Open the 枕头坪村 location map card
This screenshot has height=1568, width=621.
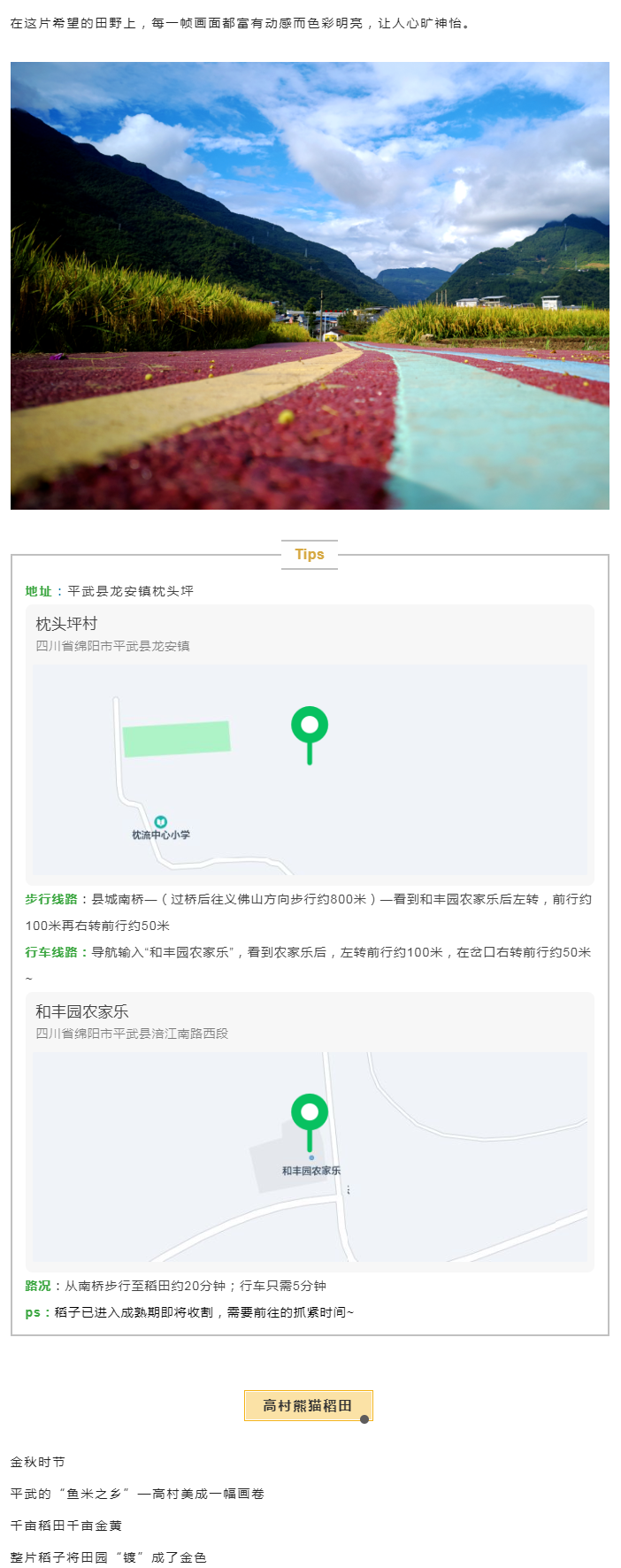[x=310, y=745]
